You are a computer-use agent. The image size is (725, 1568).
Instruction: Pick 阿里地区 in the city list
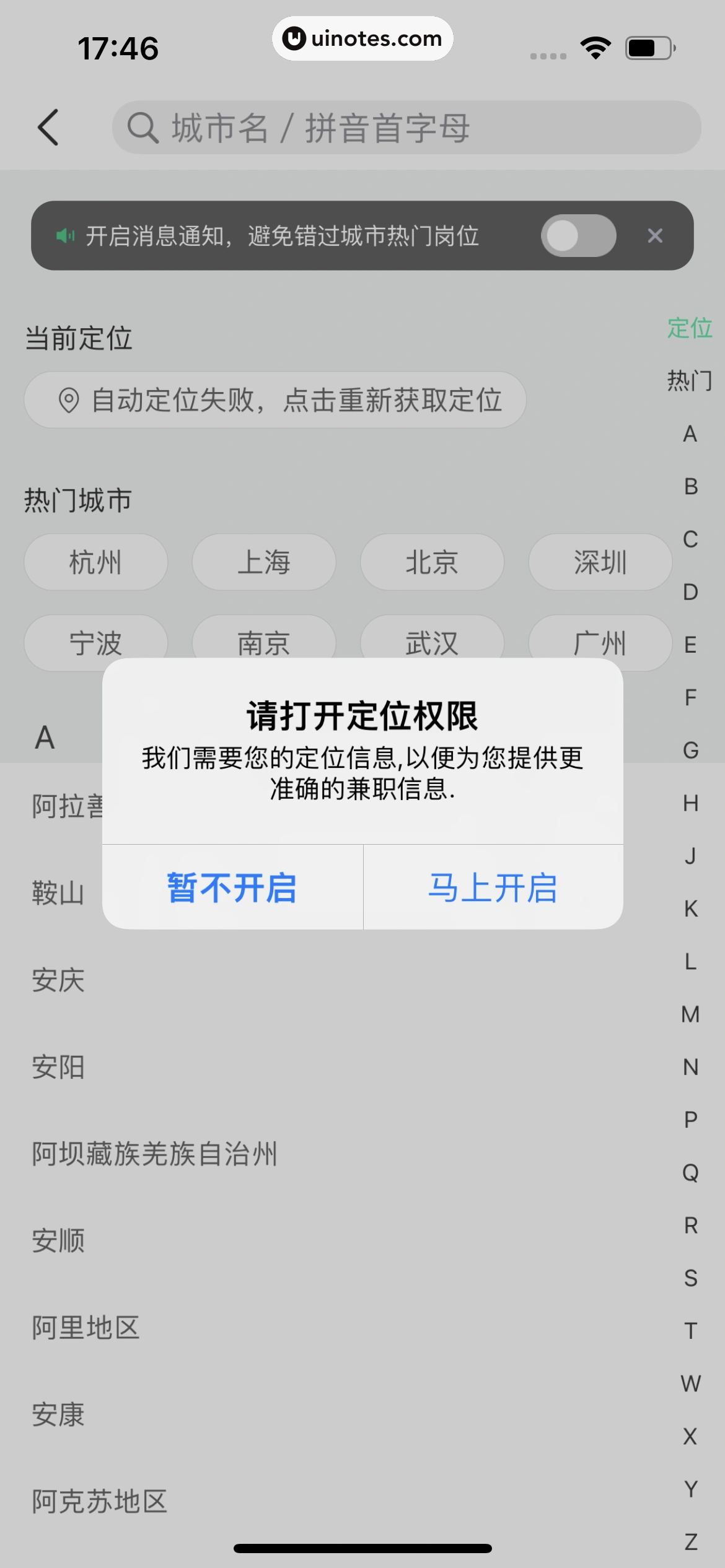(86, 1328)
